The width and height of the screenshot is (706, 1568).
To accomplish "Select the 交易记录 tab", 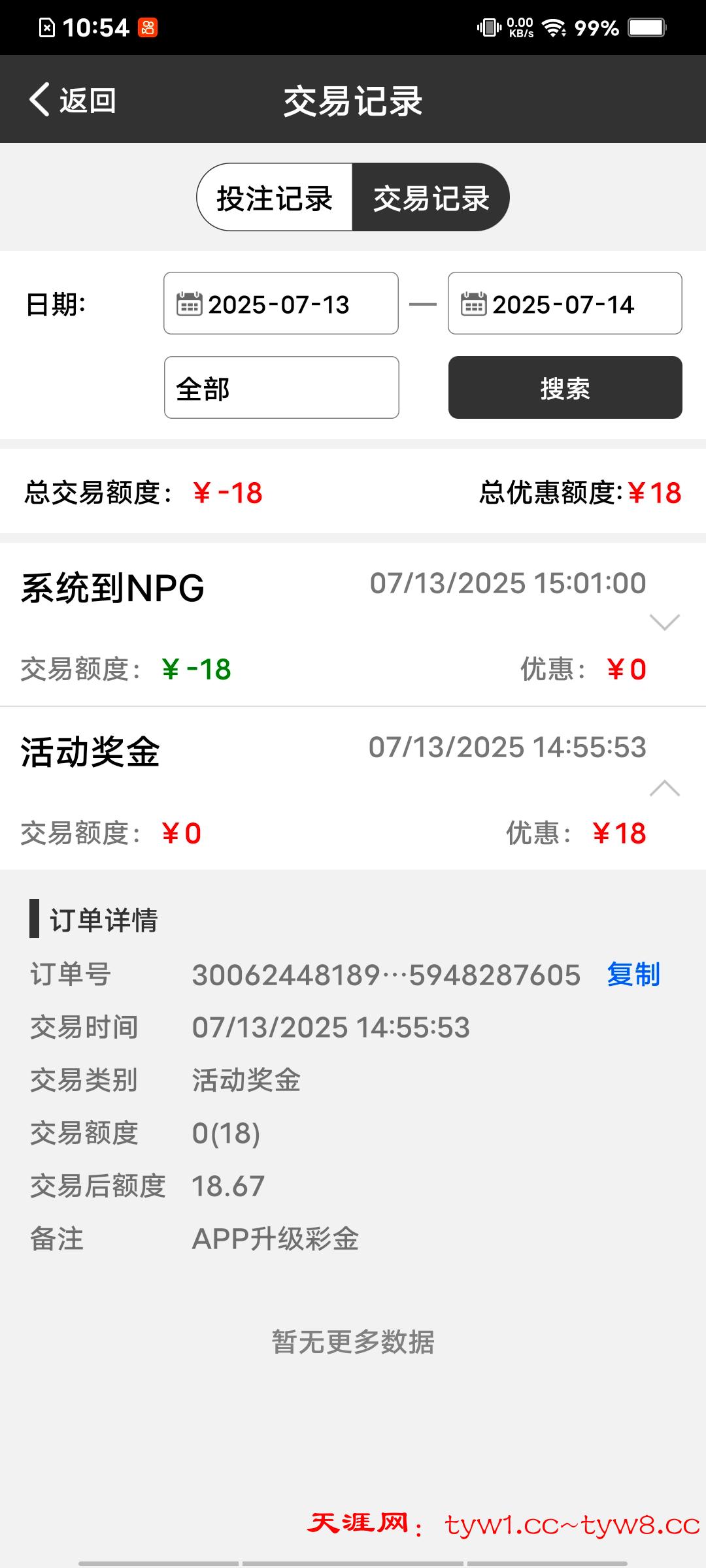I will tap(431, 198).
